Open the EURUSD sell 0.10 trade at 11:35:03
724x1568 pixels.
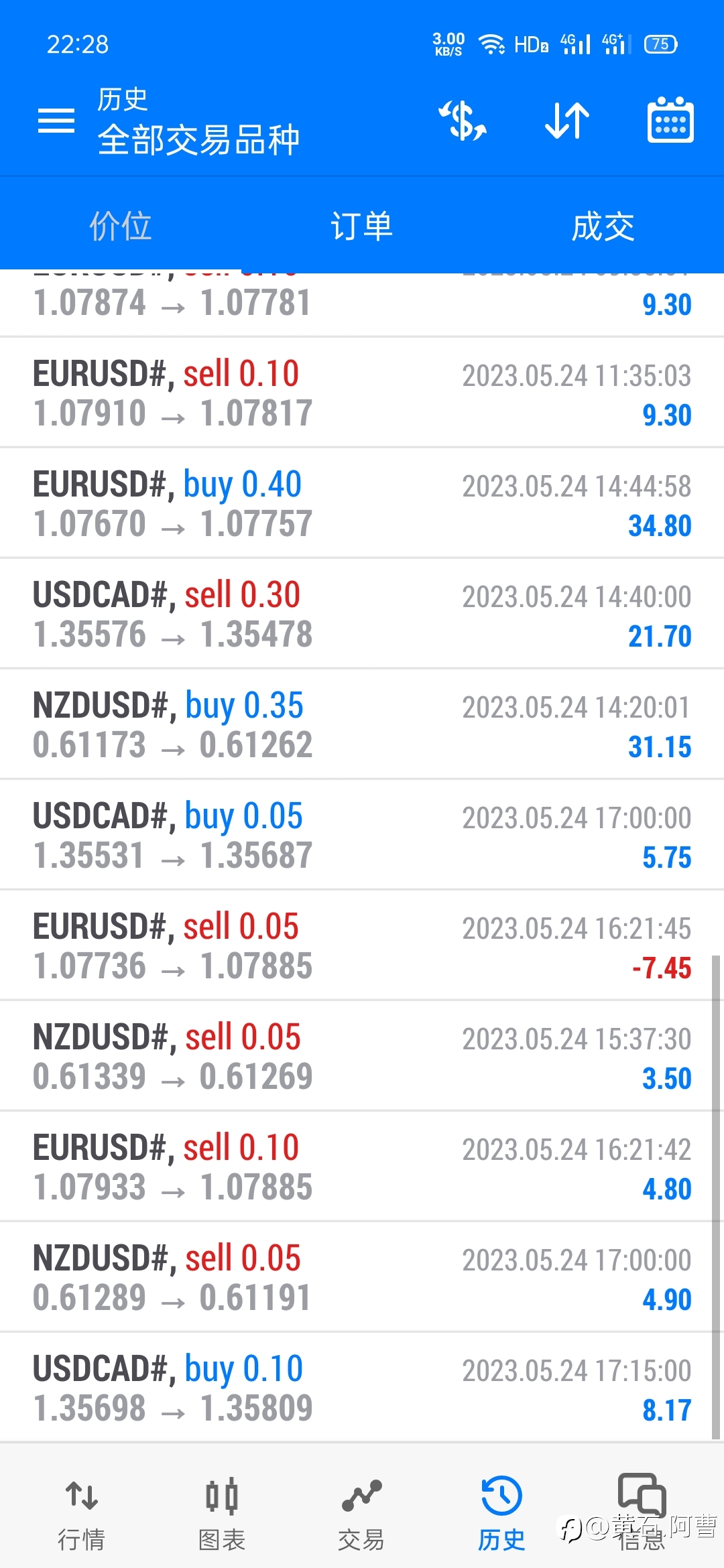[362, 393]
